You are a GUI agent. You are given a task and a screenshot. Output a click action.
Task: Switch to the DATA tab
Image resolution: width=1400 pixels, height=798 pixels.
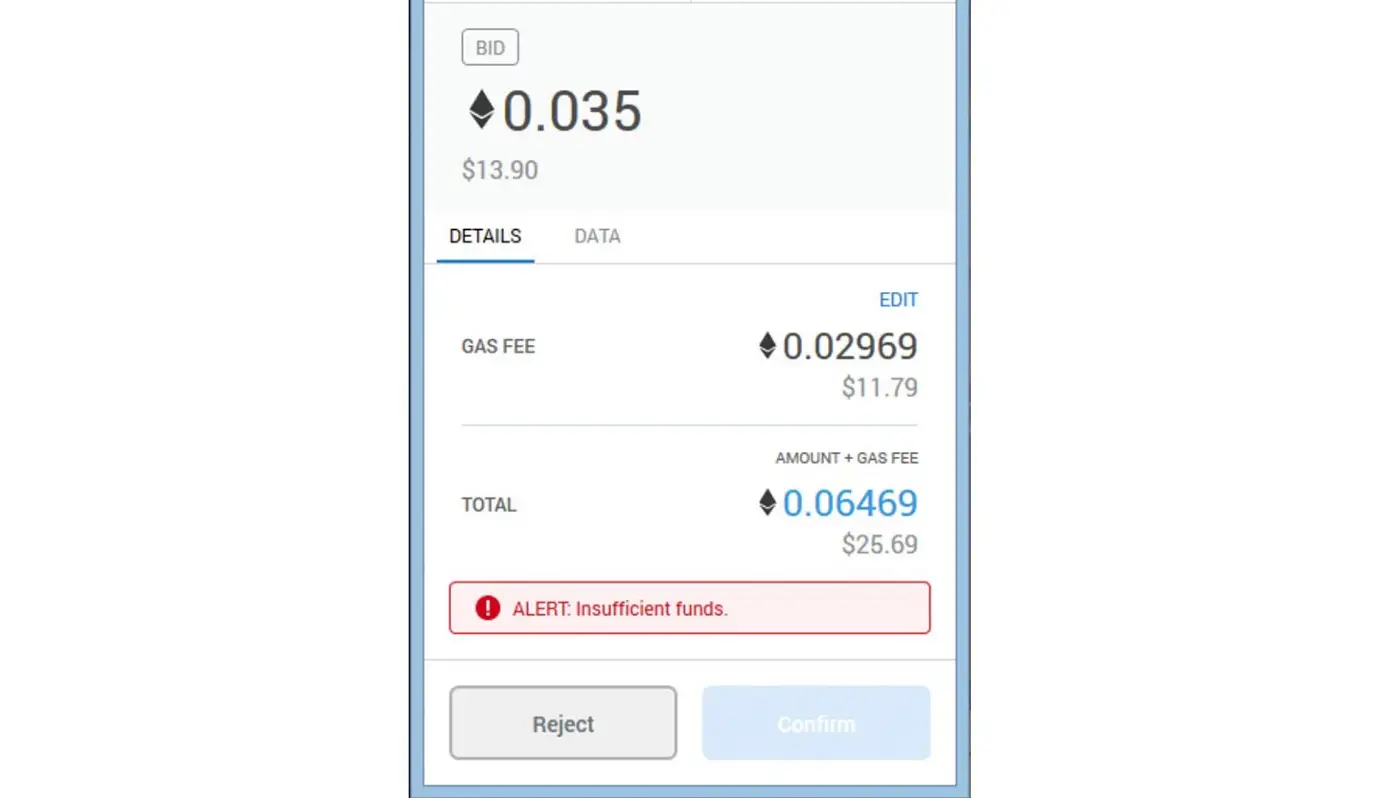pos(597,236)
